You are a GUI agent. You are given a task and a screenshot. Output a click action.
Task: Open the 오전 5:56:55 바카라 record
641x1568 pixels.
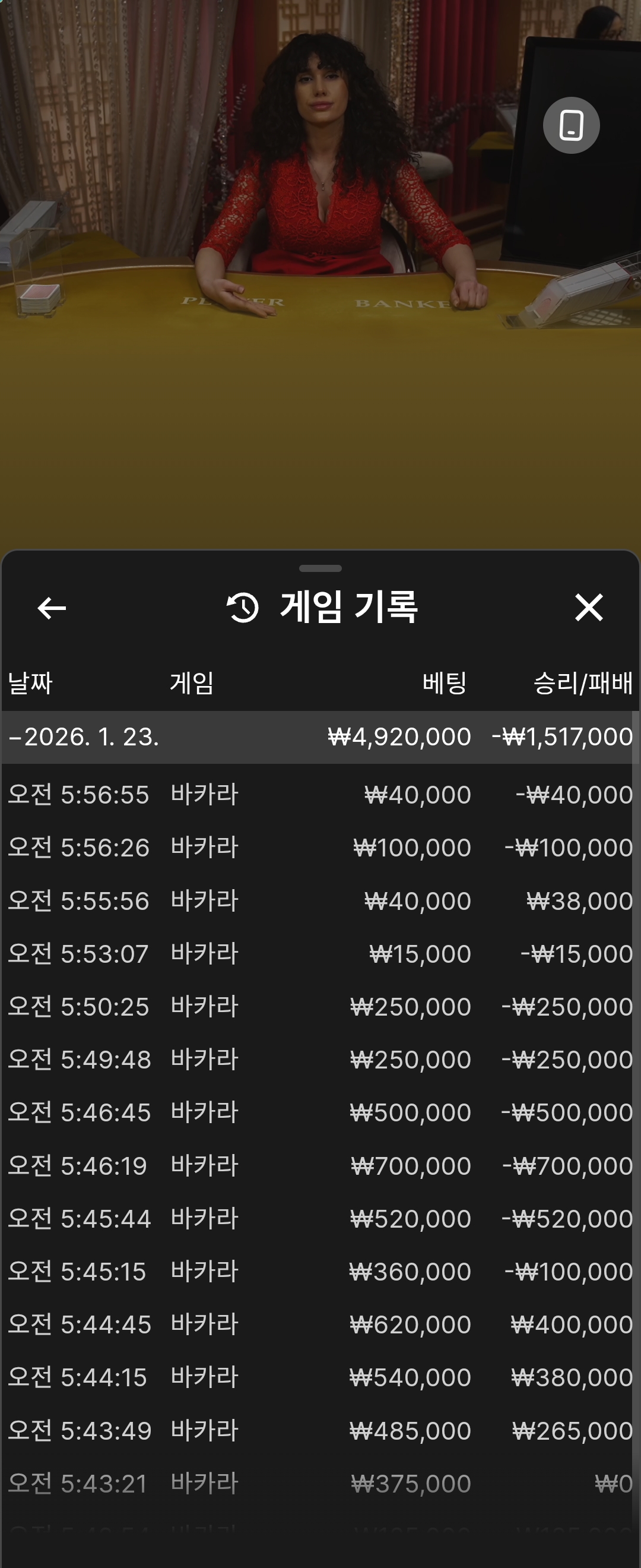320,794
